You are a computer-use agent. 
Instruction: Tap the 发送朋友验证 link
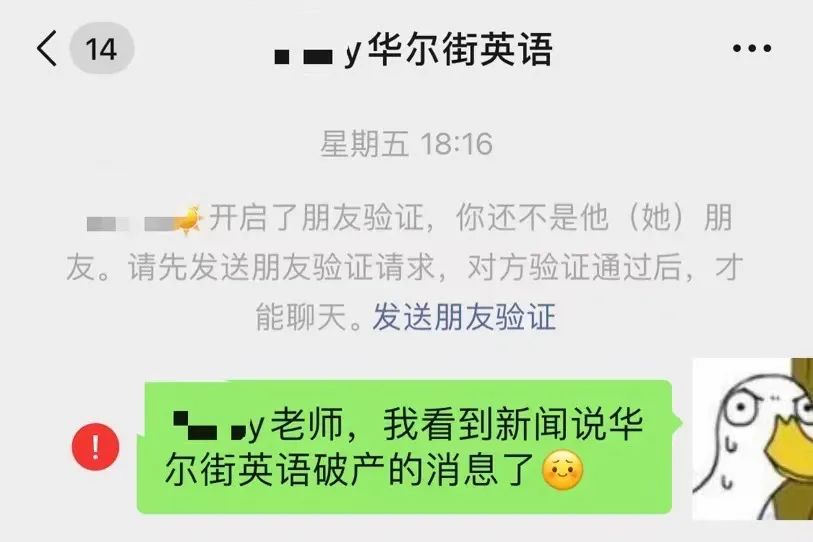pos(464,318)
